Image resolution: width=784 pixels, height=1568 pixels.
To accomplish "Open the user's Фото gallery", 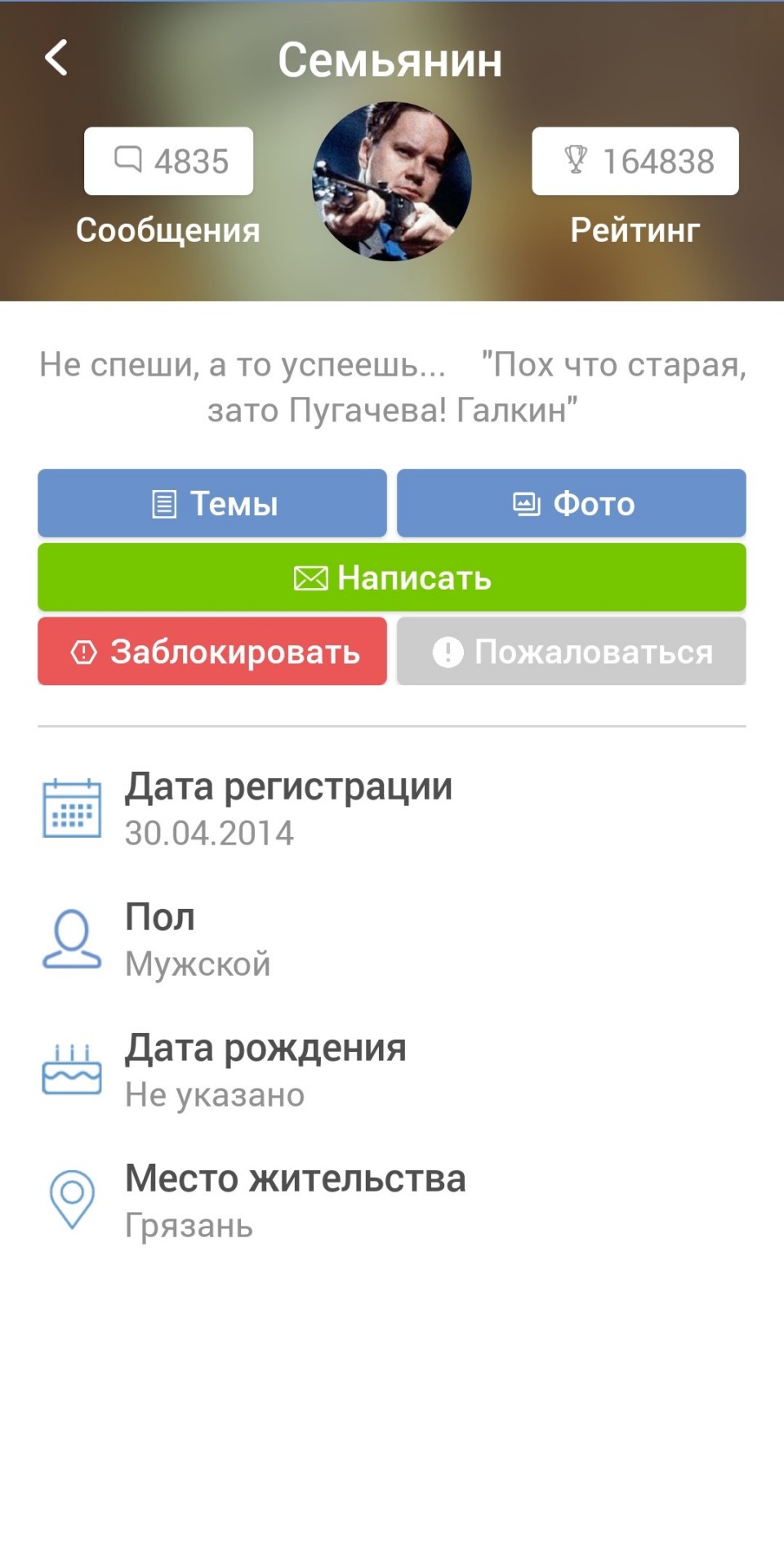I will point(572,503).
